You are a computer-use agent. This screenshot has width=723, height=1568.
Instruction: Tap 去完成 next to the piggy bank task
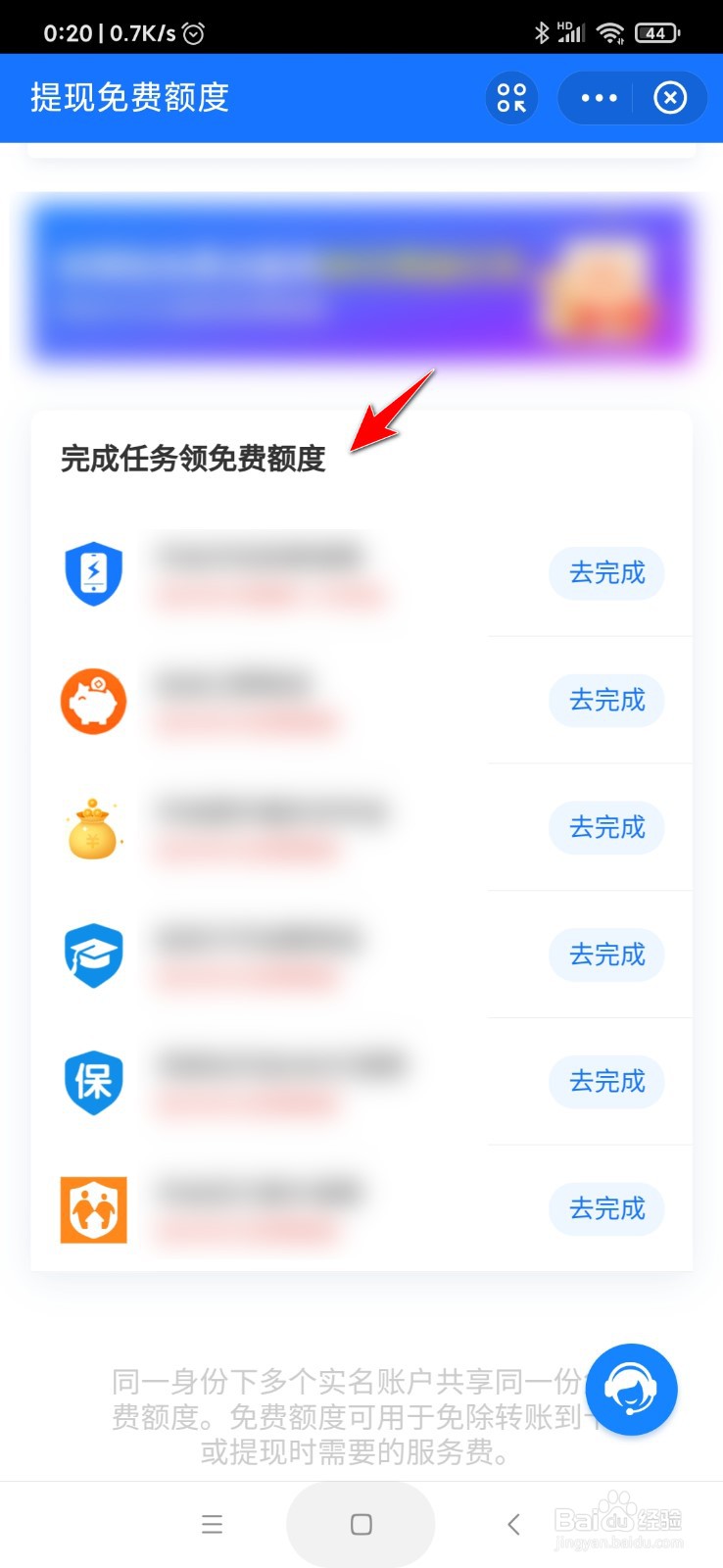[606, 700]
